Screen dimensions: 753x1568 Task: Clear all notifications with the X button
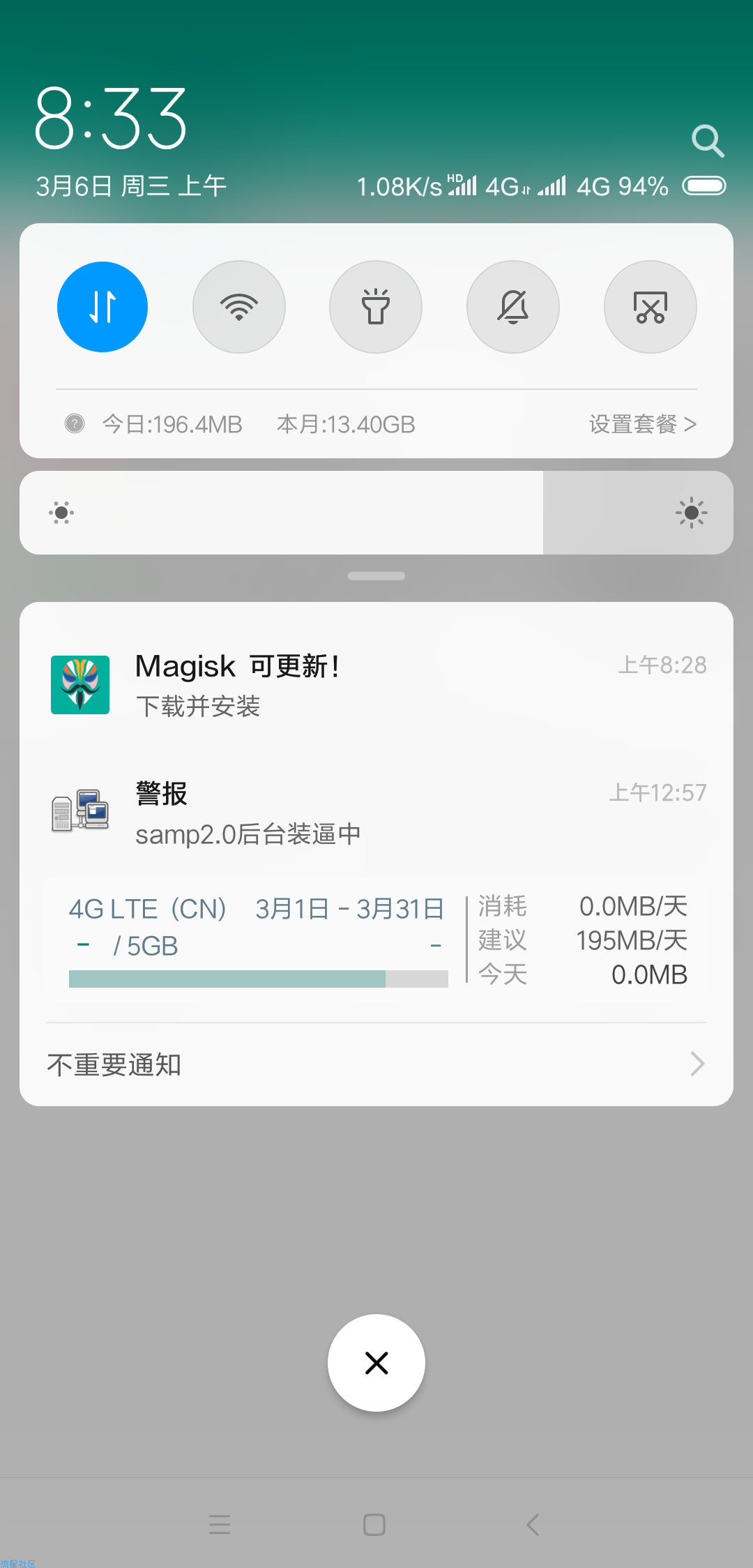pyautogui.click(x=376, y=1363)
